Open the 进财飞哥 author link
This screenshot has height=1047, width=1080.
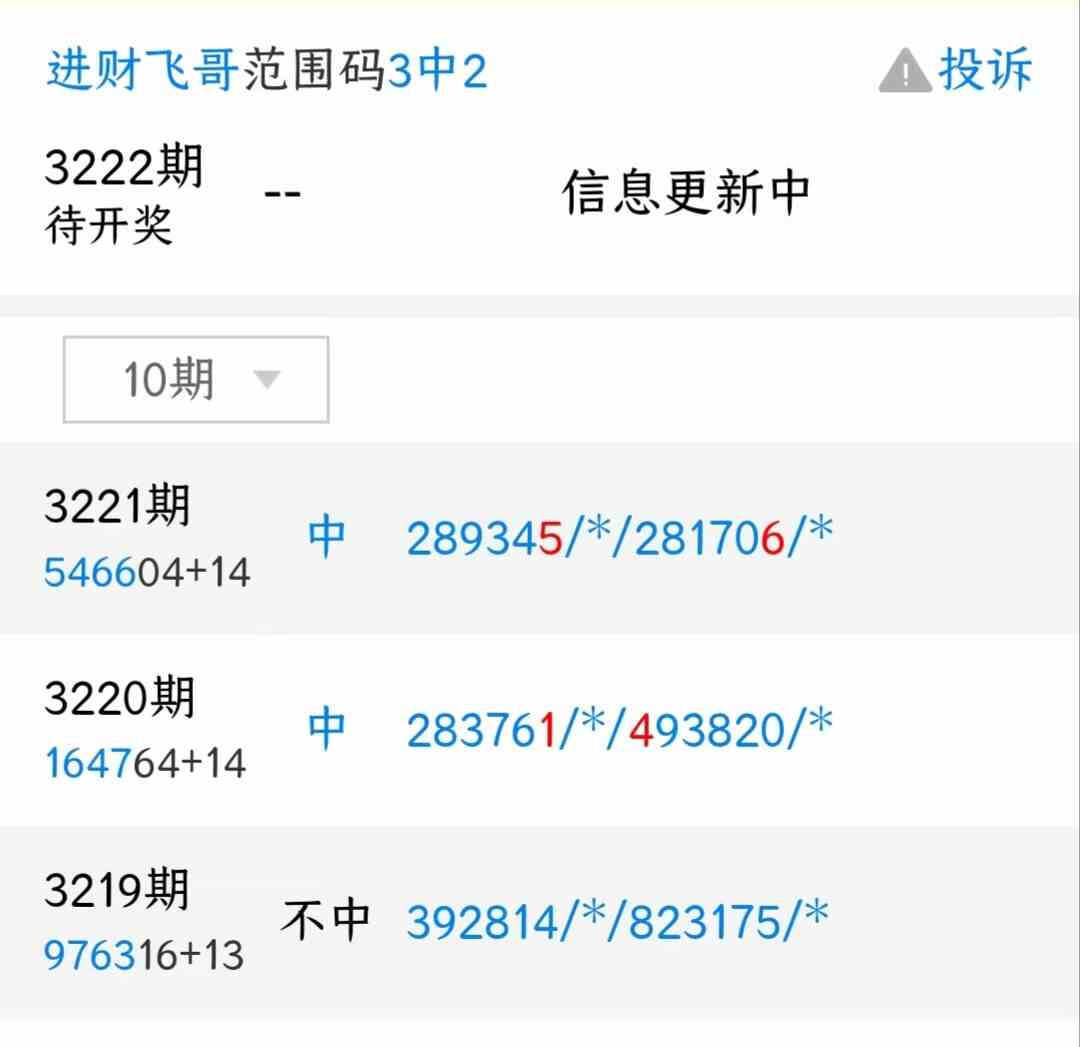pos(143,72)
